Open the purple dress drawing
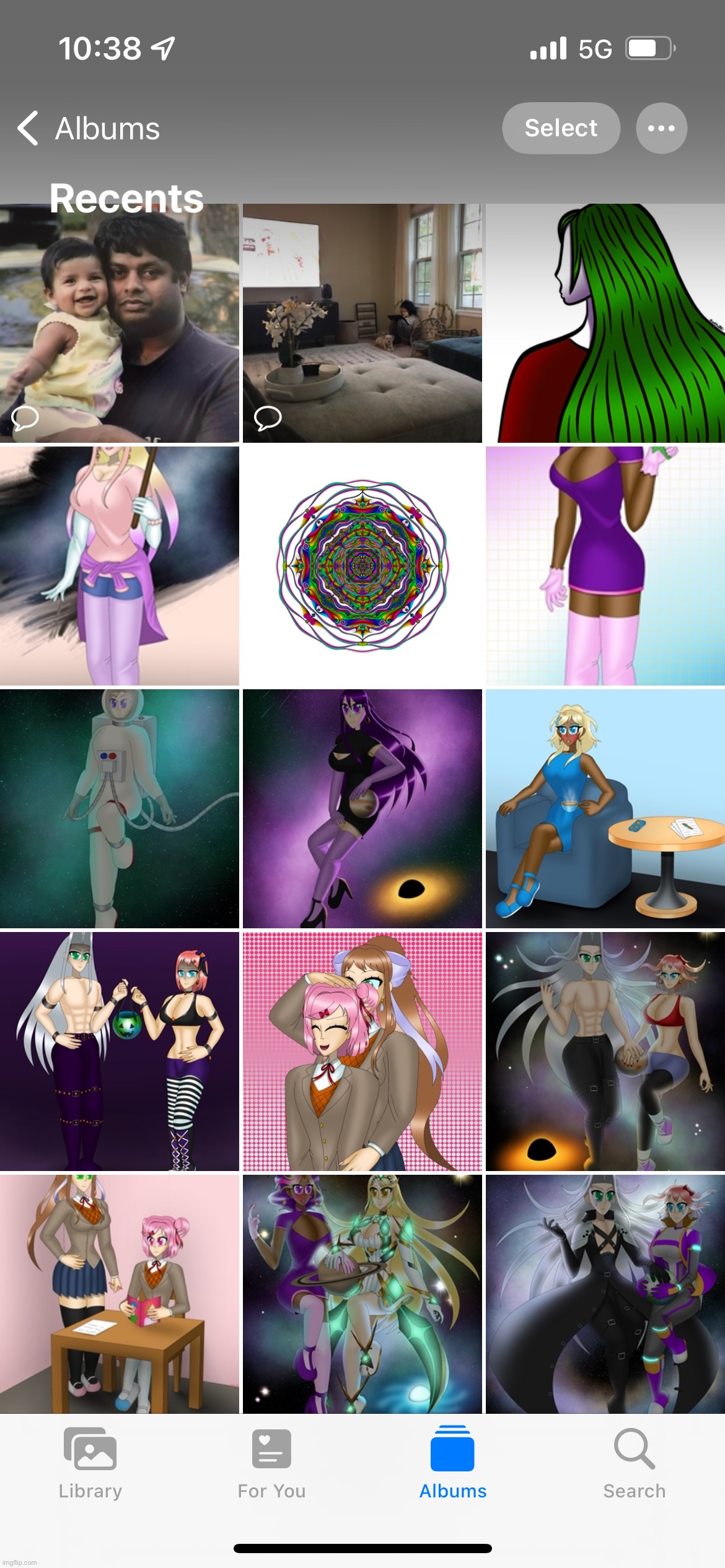Image resolution: width=725 pixels, height=1568 pixels. [605, 565]
